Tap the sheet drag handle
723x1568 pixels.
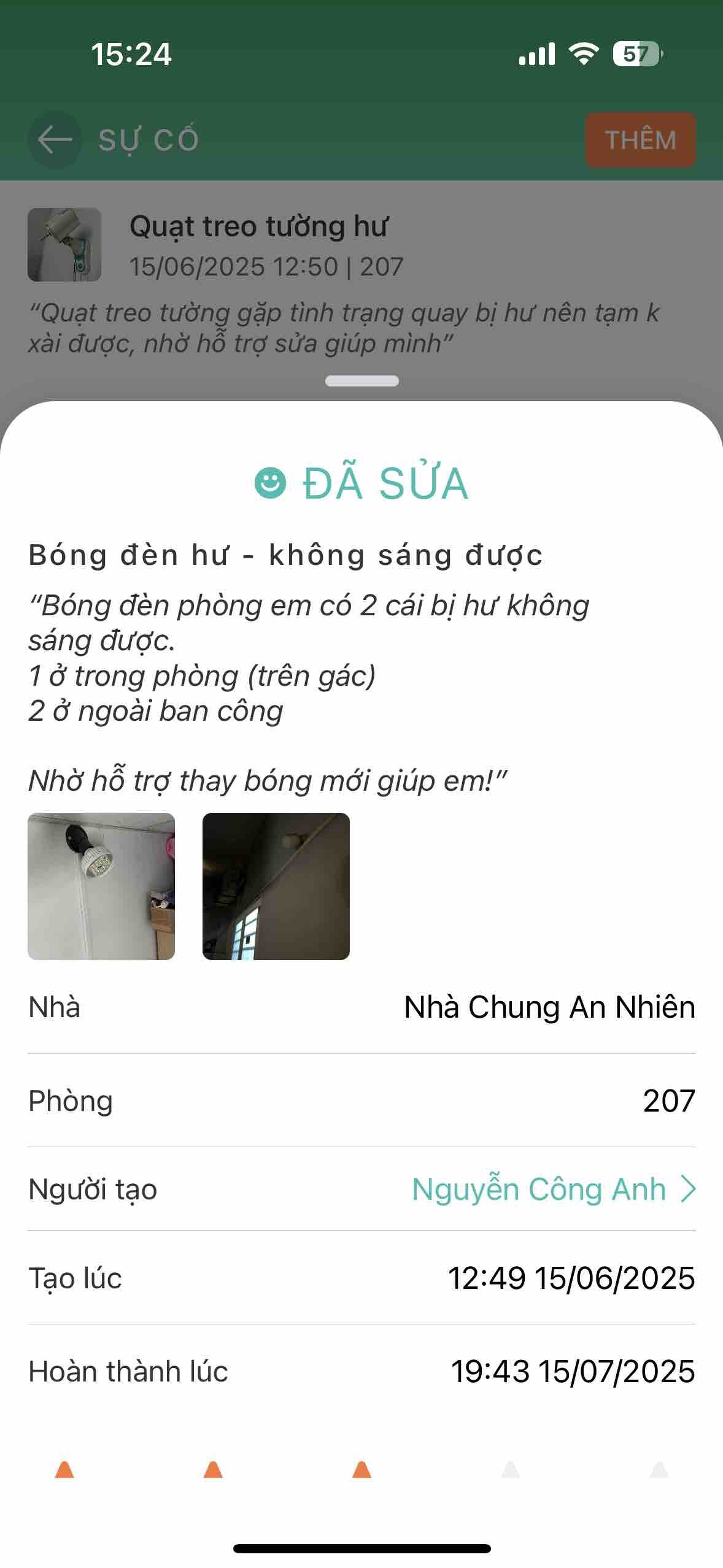tap(361, 381)
